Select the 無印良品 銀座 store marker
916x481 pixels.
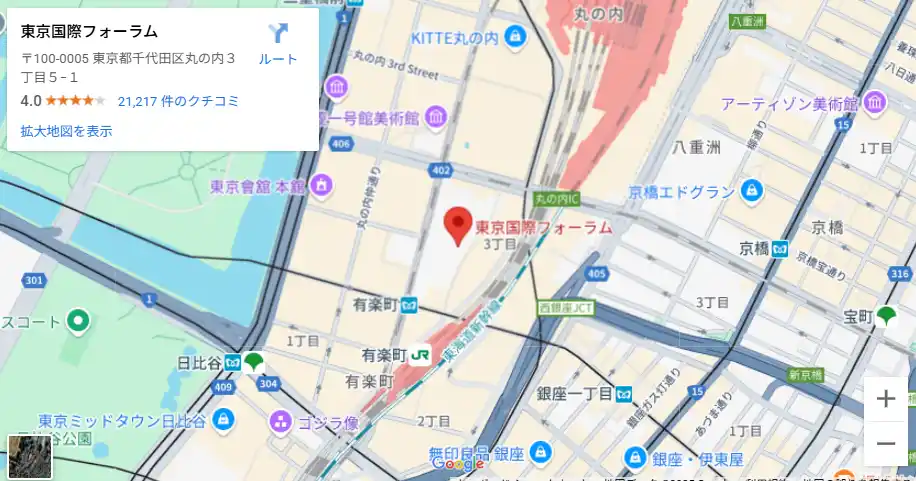pos(540,453)
